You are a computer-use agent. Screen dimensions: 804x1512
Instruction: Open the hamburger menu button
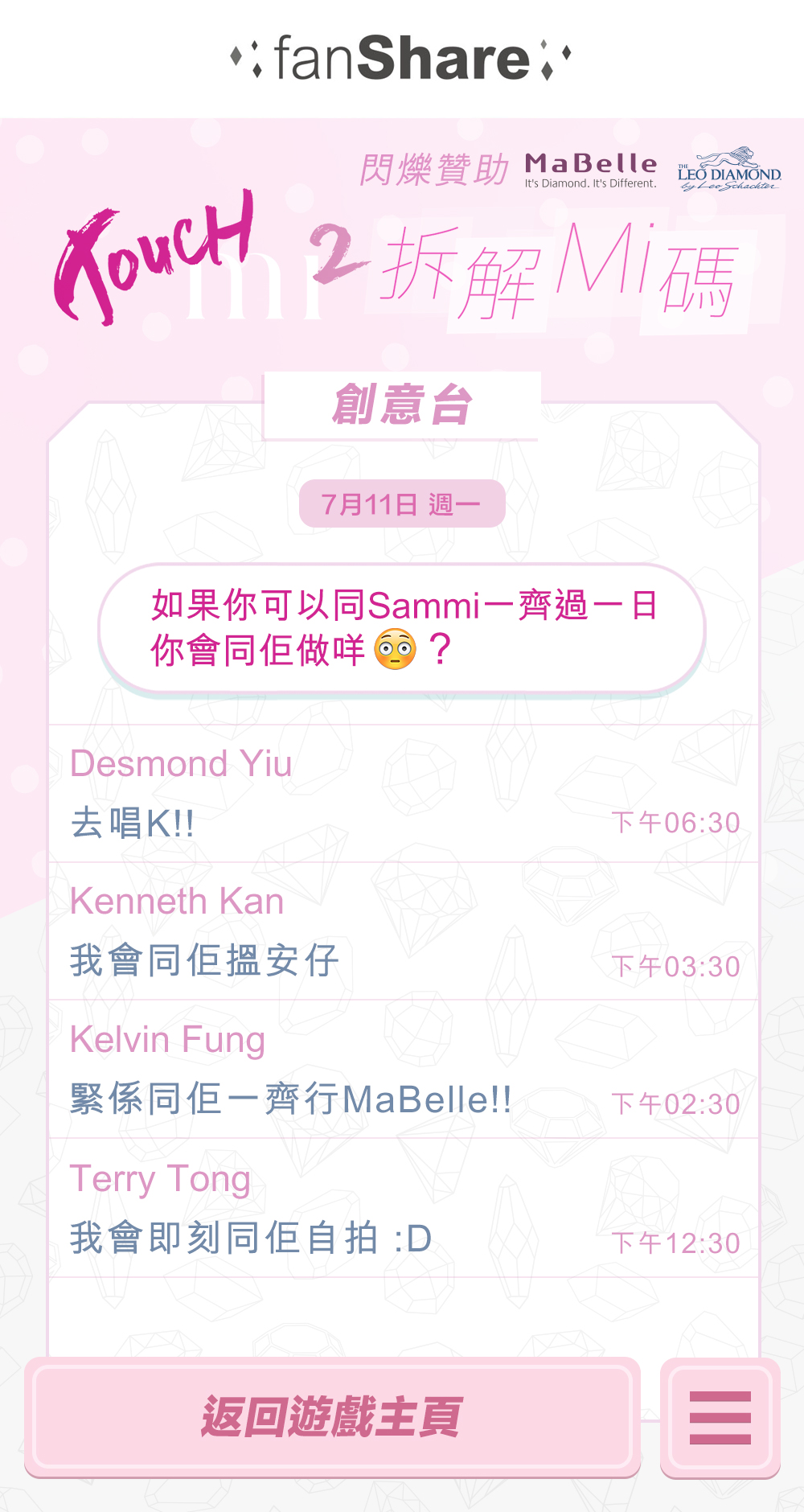720,1418
